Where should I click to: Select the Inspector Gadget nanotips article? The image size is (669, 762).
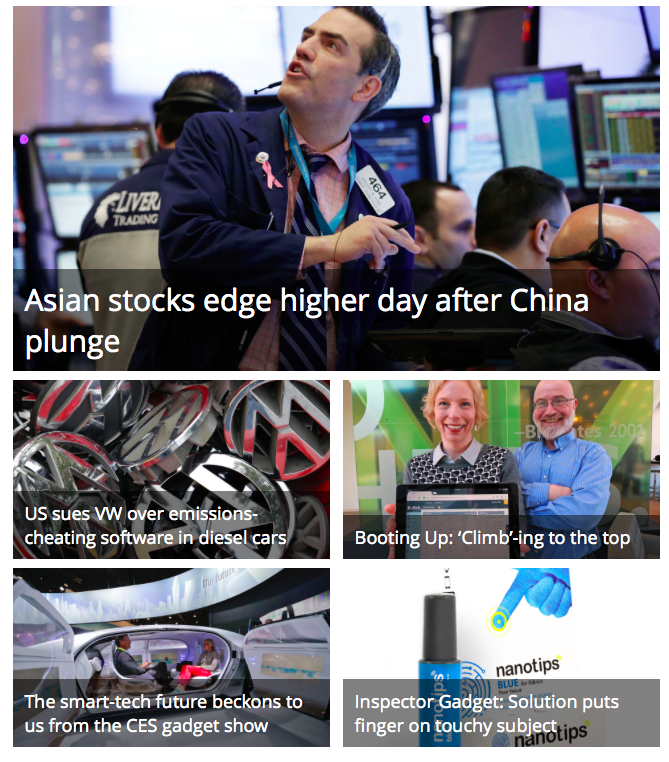pyautogui.click(x=486, y=713)
